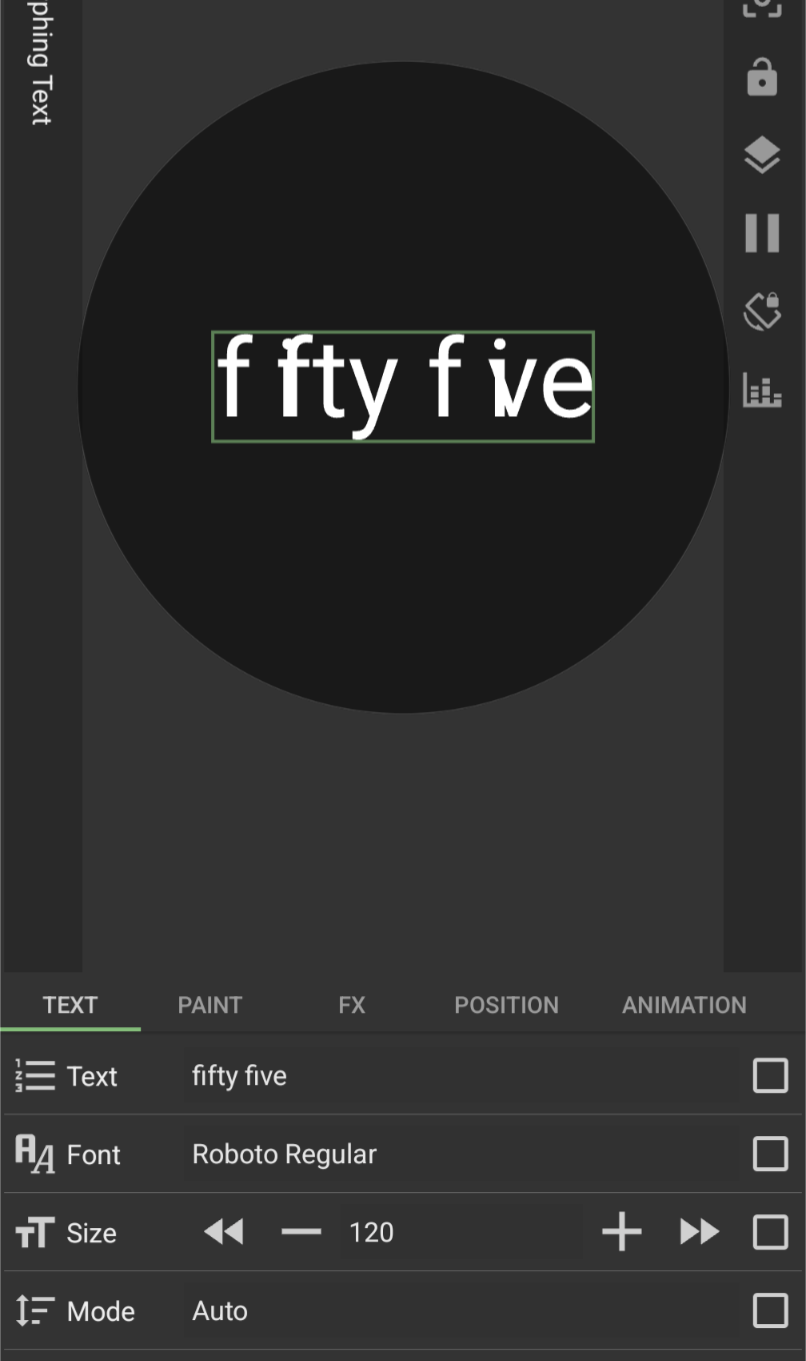Image resolution: width=806 pixels, height=1361 pixels.
Task: Select the Size row checkbox
Action: pyautogui.click(x=770, y=1232)
